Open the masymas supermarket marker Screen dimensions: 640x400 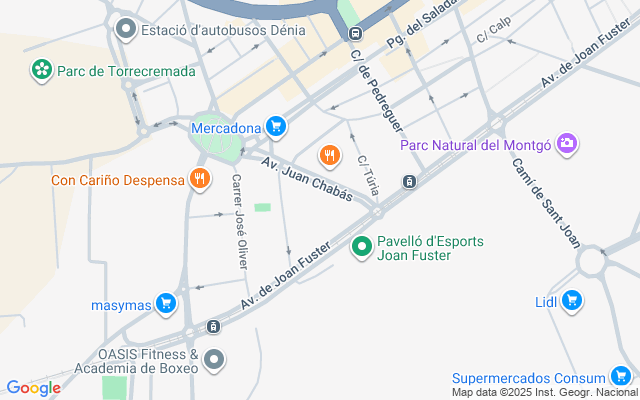[166, 302]
